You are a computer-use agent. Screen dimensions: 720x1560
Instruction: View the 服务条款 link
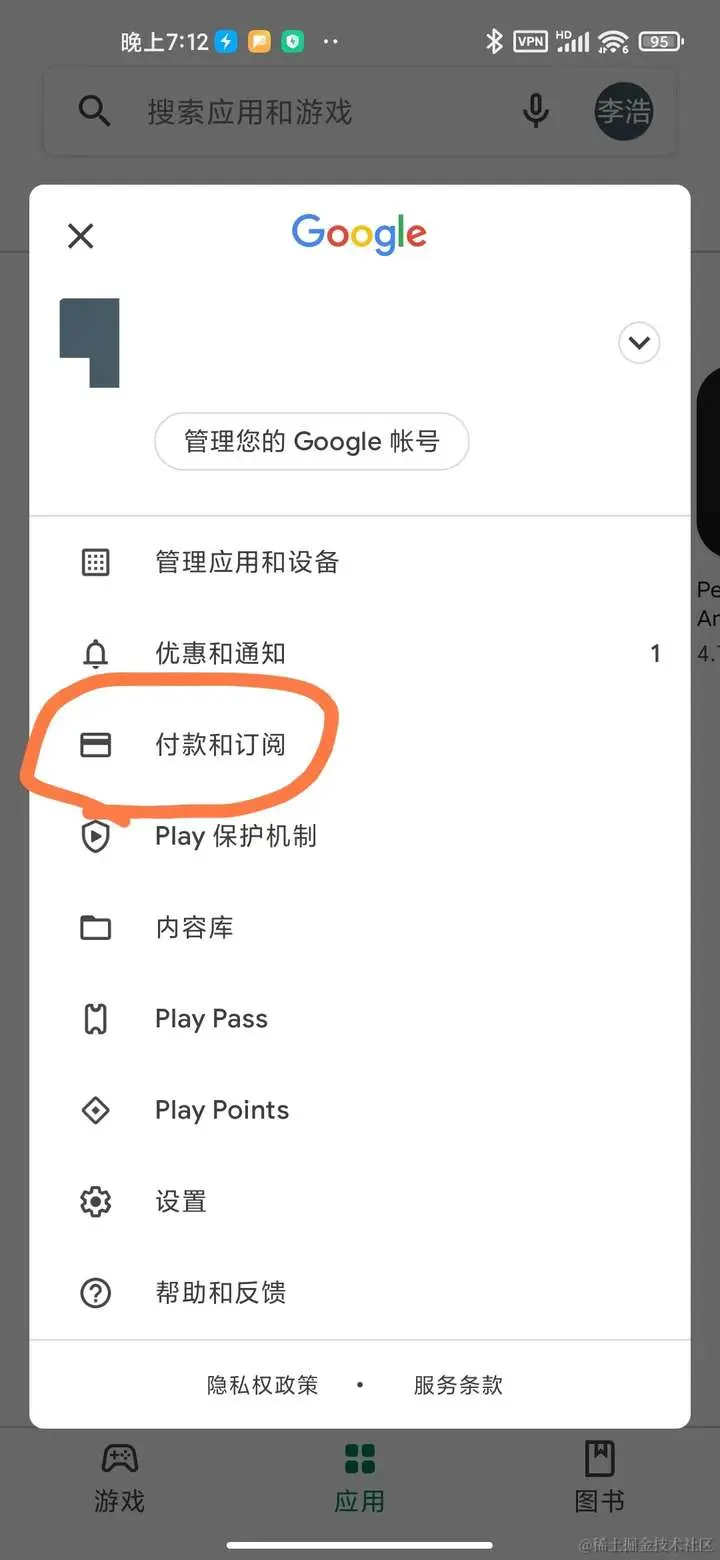coord(458,1385)
